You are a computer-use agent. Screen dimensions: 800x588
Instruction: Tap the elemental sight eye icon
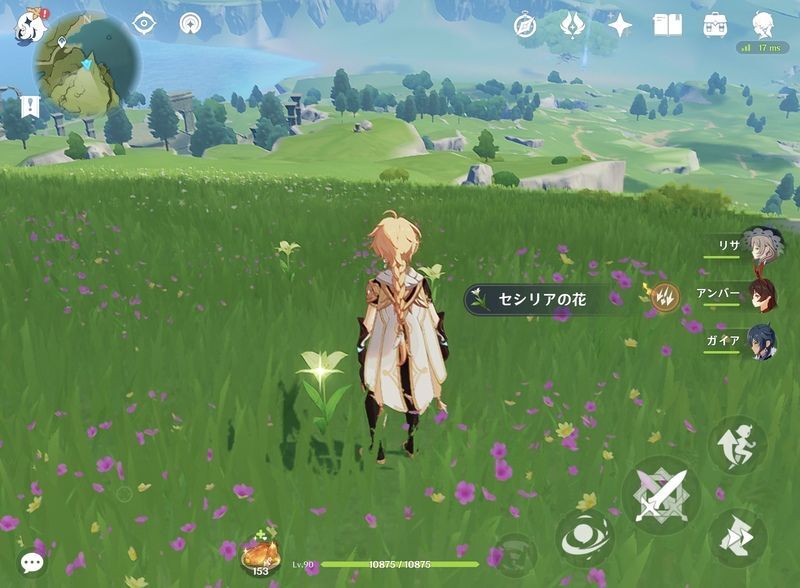click(x=144, y=24)
